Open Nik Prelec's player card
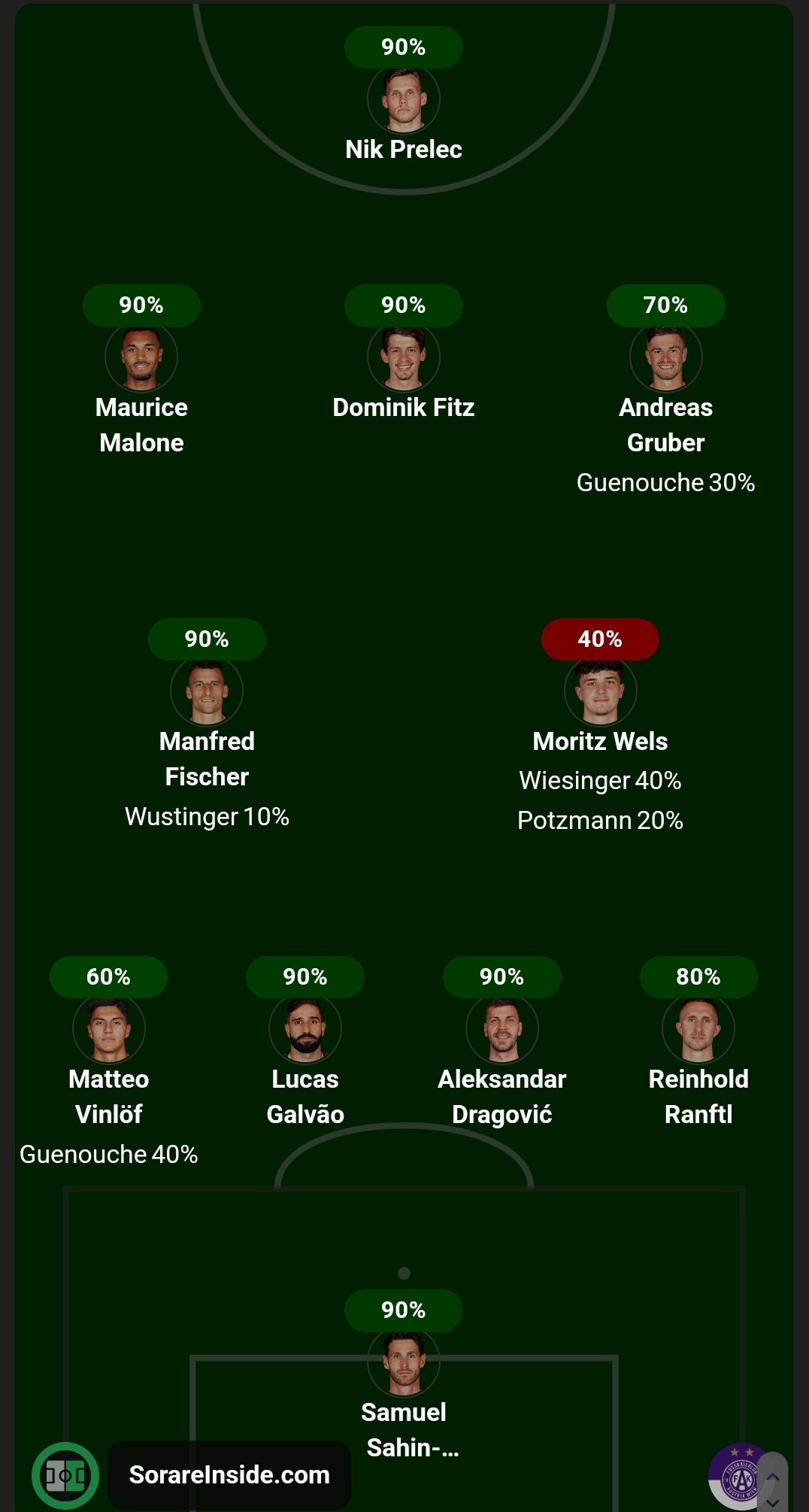 404,100
